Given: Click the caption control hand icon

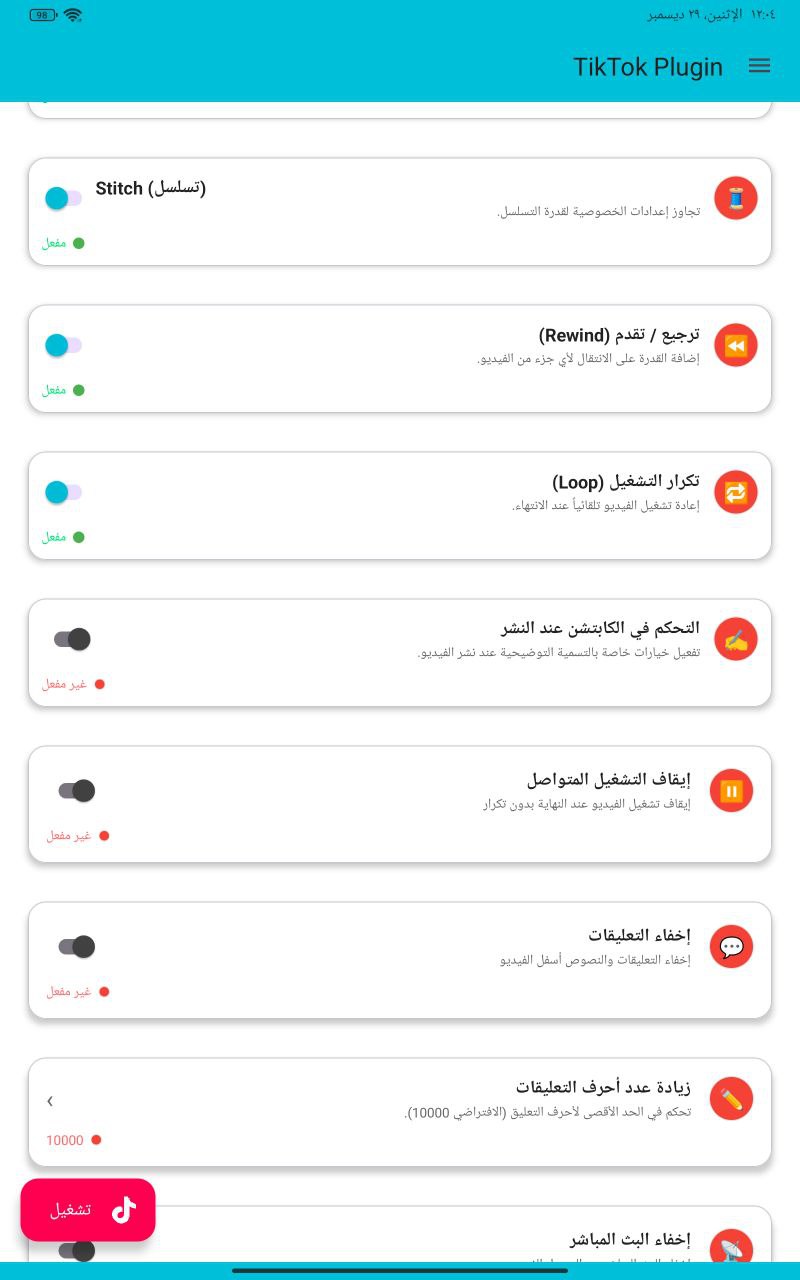Looking at the screenshot, I should click(x=736, y=638).
